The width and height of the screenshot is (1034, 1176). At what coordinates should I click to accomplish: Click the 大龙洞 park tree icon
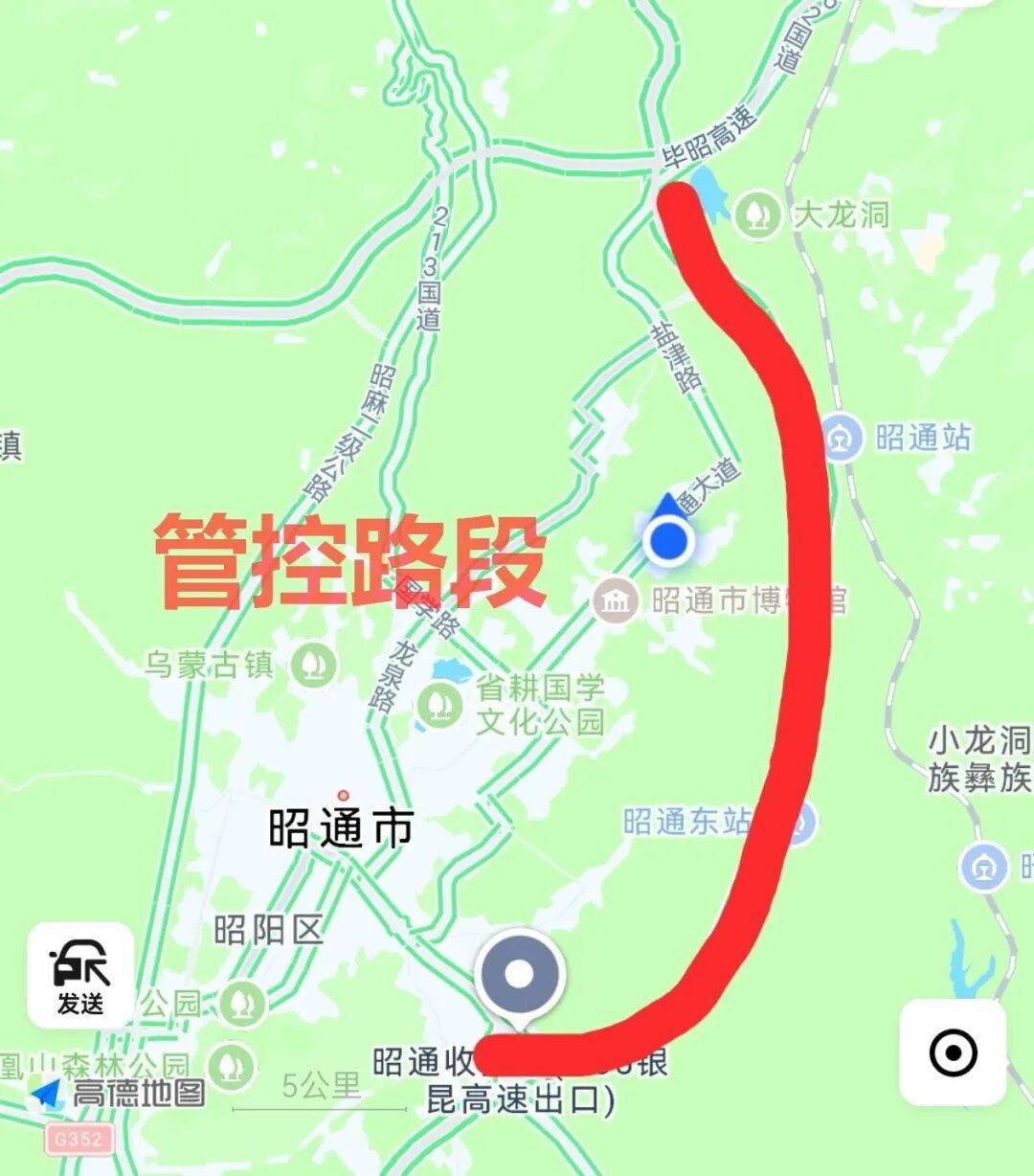pyautogui.click(x=759, y=213)
